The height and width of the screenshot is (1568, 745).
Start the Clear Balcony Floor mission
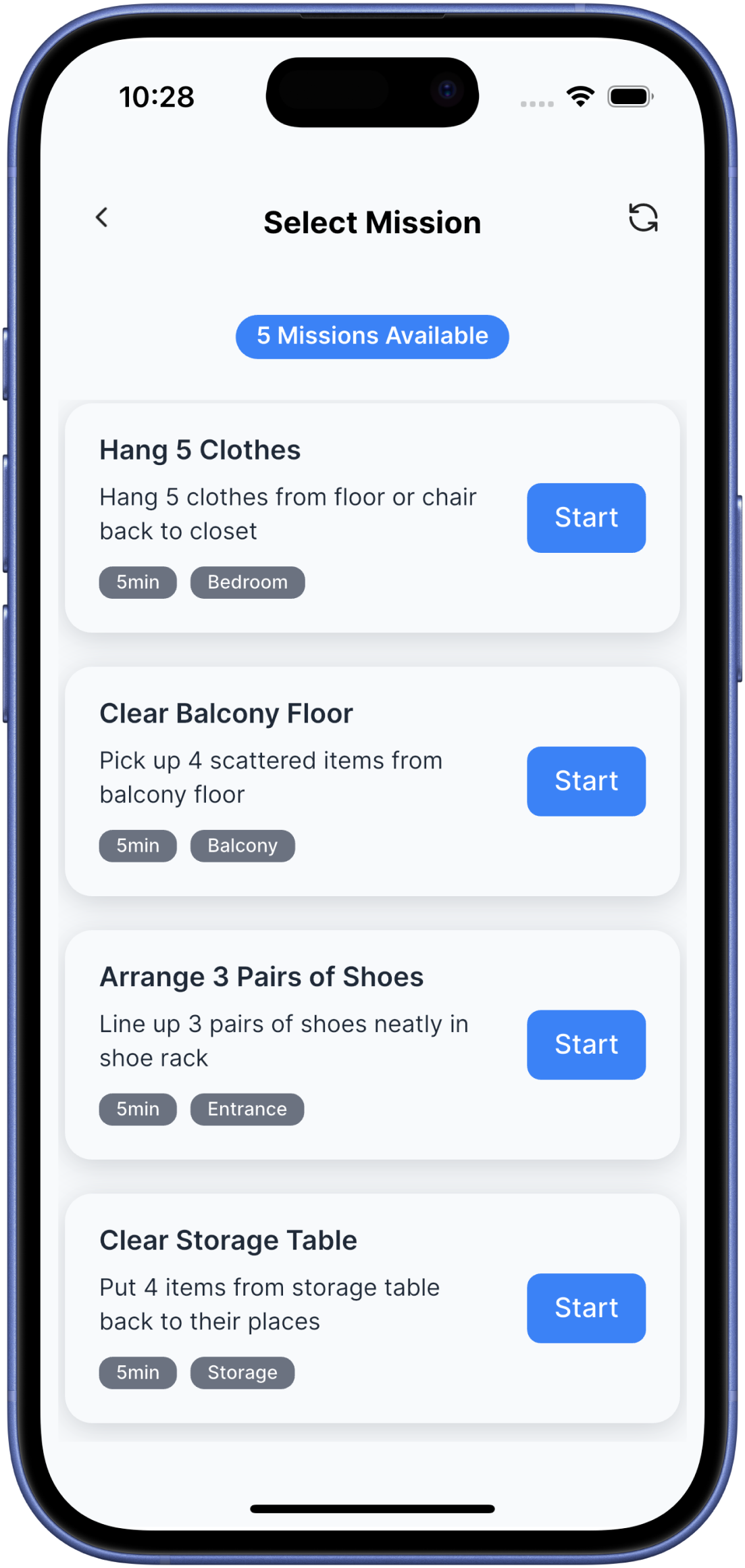[x=586, y=781]
